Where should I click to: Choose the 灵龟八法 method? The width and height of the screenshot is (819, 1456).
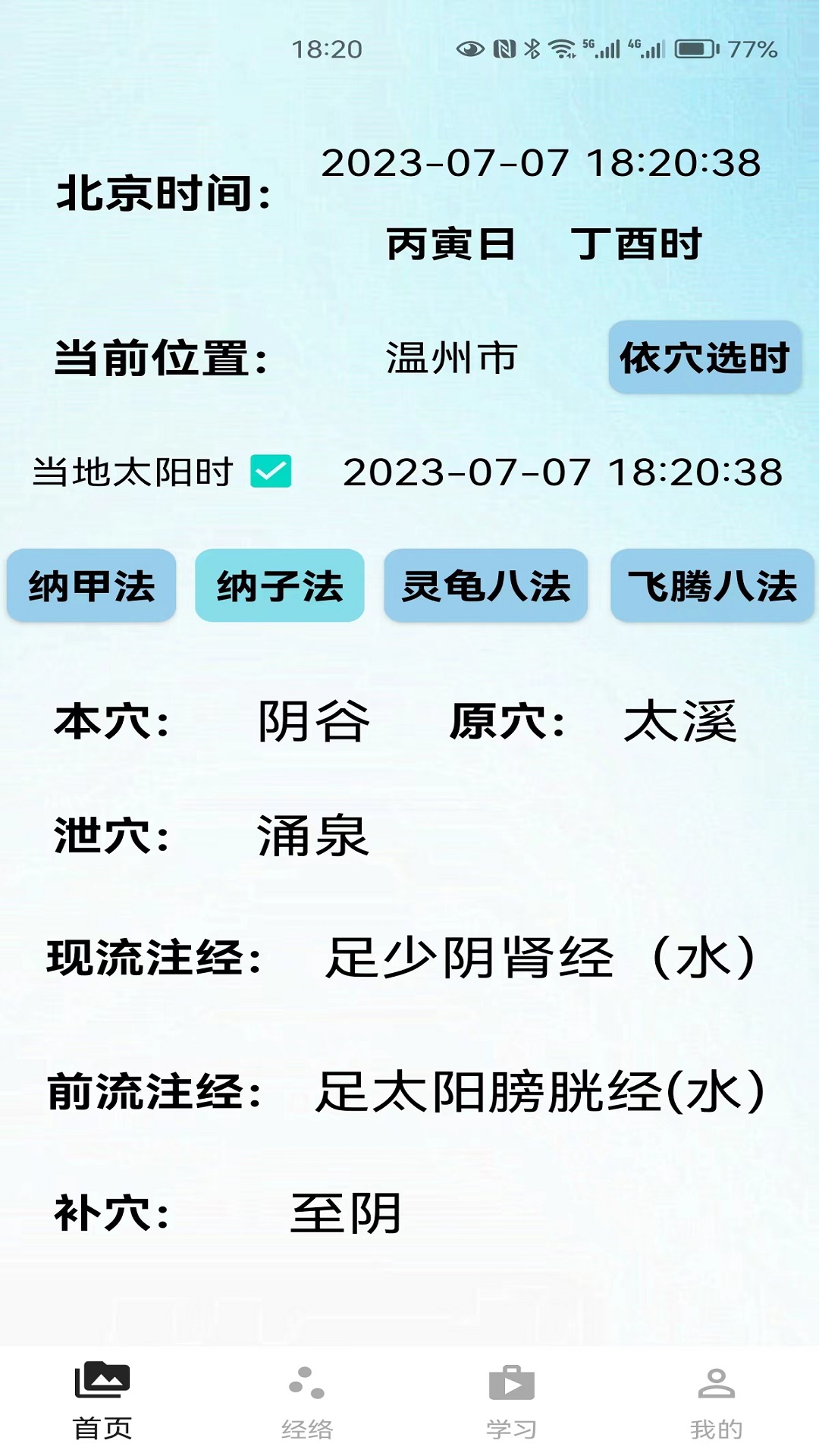[485, 585]
